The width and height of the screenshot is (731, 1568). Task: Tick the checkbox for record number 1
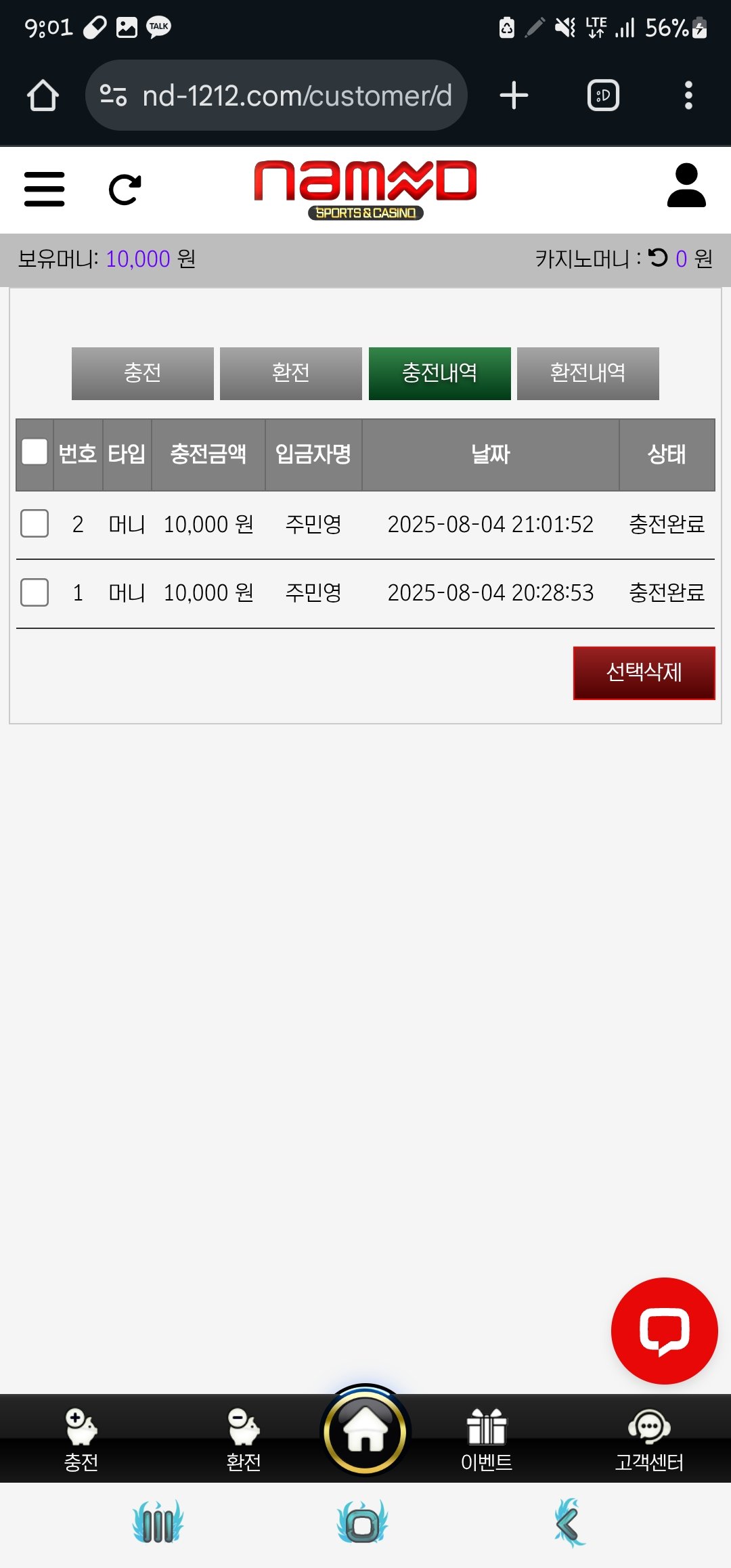[35, 592]
